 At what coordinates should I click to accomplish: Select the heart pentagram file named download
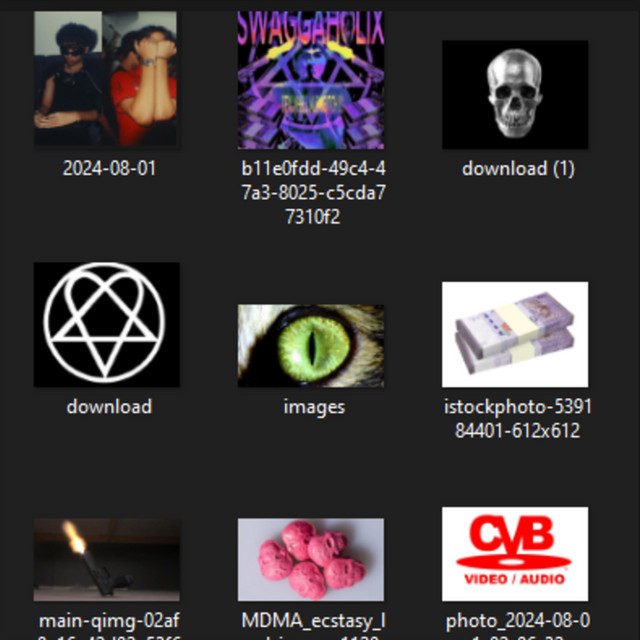tap(107, 325)
